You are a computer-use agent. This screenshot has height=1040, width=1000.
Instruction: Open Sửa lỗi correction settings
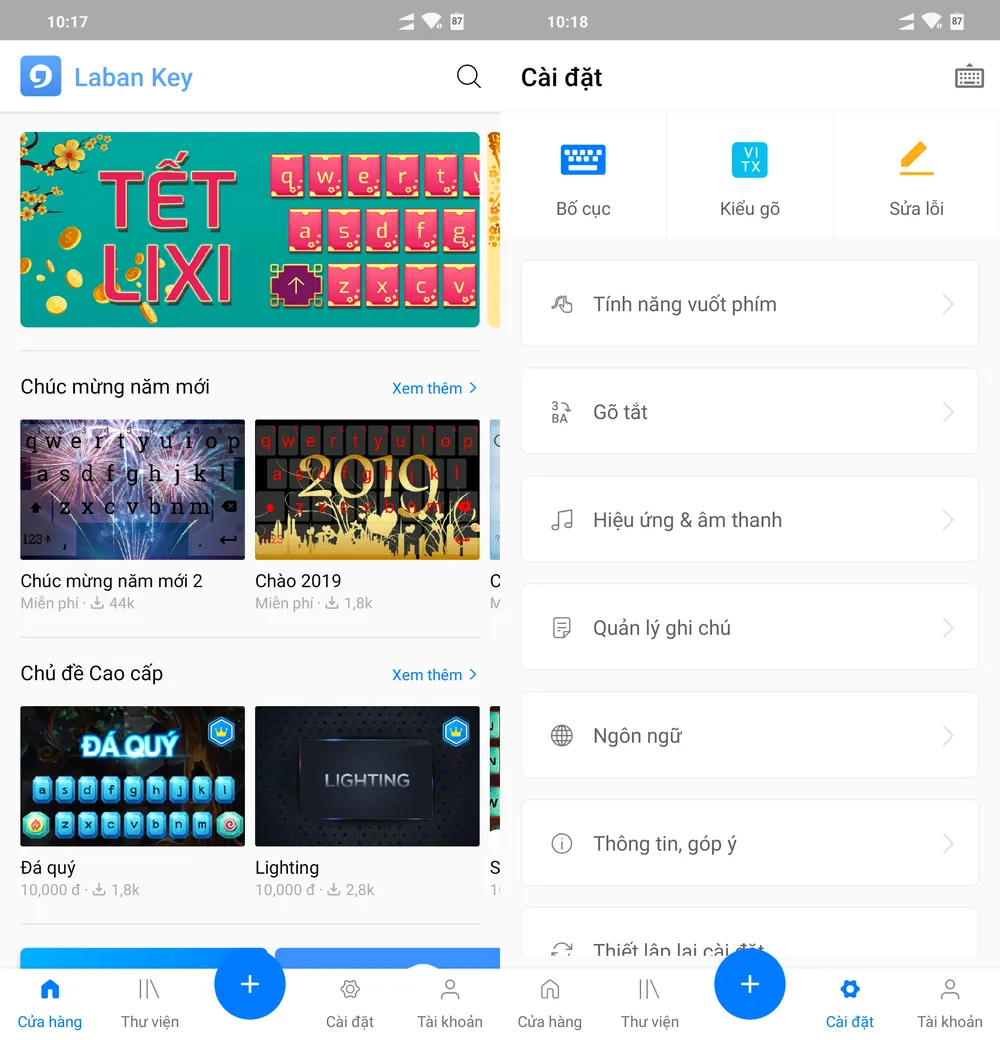pyautogui.click(x=916, y=177)
